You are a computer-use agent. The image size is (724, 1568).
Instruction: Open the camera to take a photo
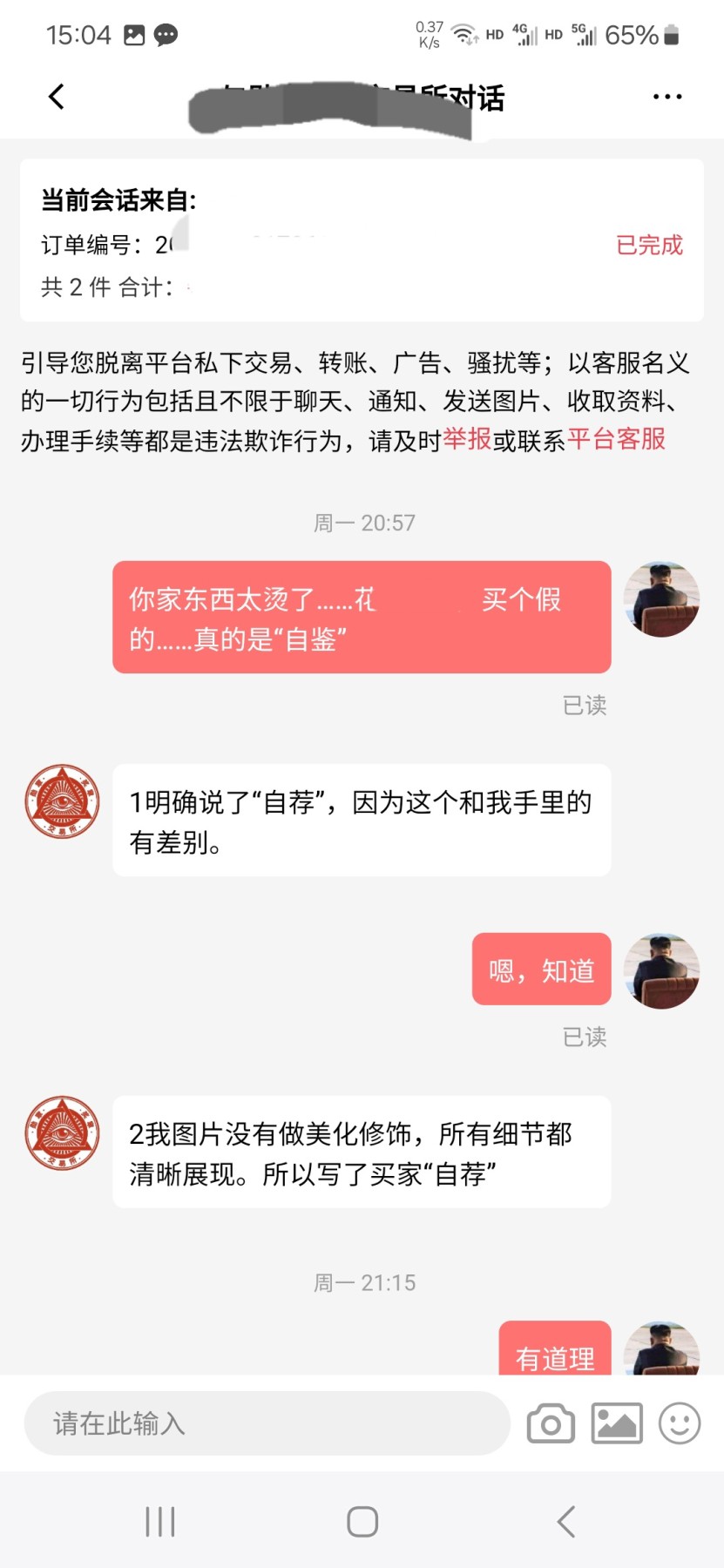551,1423
